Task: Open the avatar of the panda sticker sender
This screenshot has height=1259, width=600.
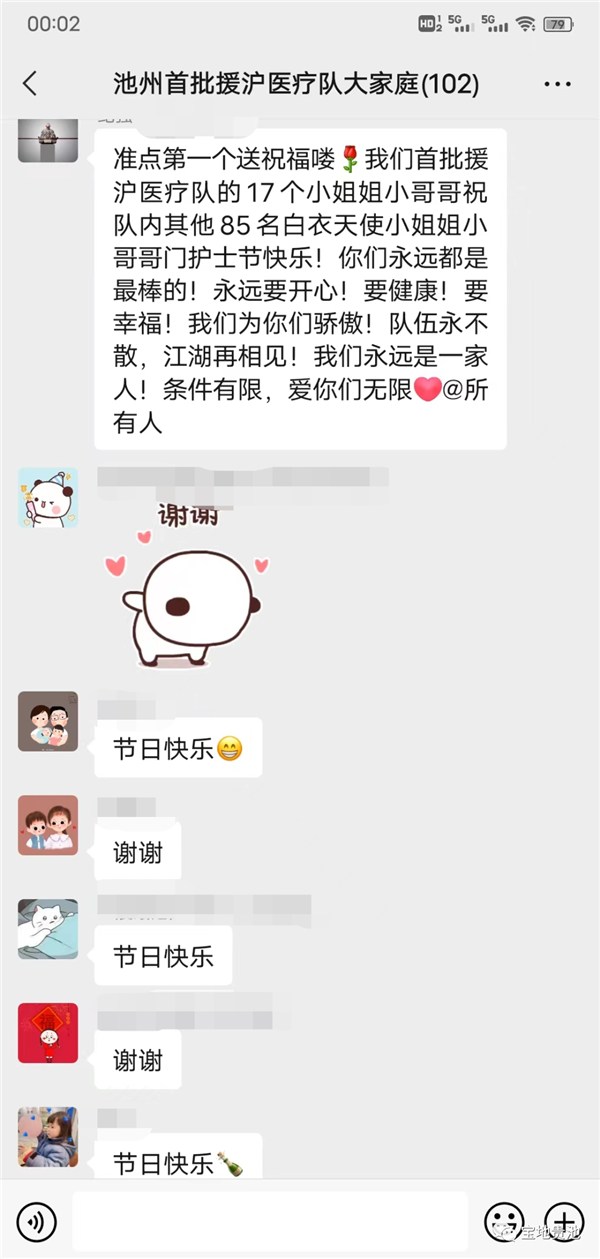Action: click(48, 497)
